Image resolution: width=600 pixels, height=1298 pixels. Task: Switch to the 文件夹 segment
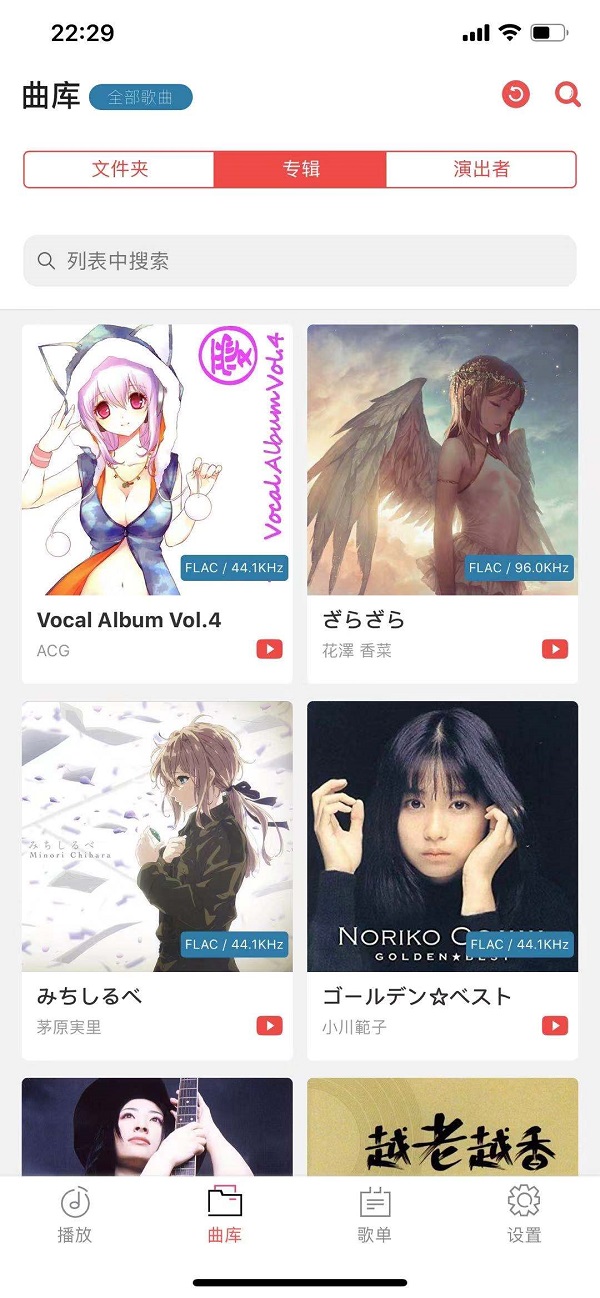120,169
